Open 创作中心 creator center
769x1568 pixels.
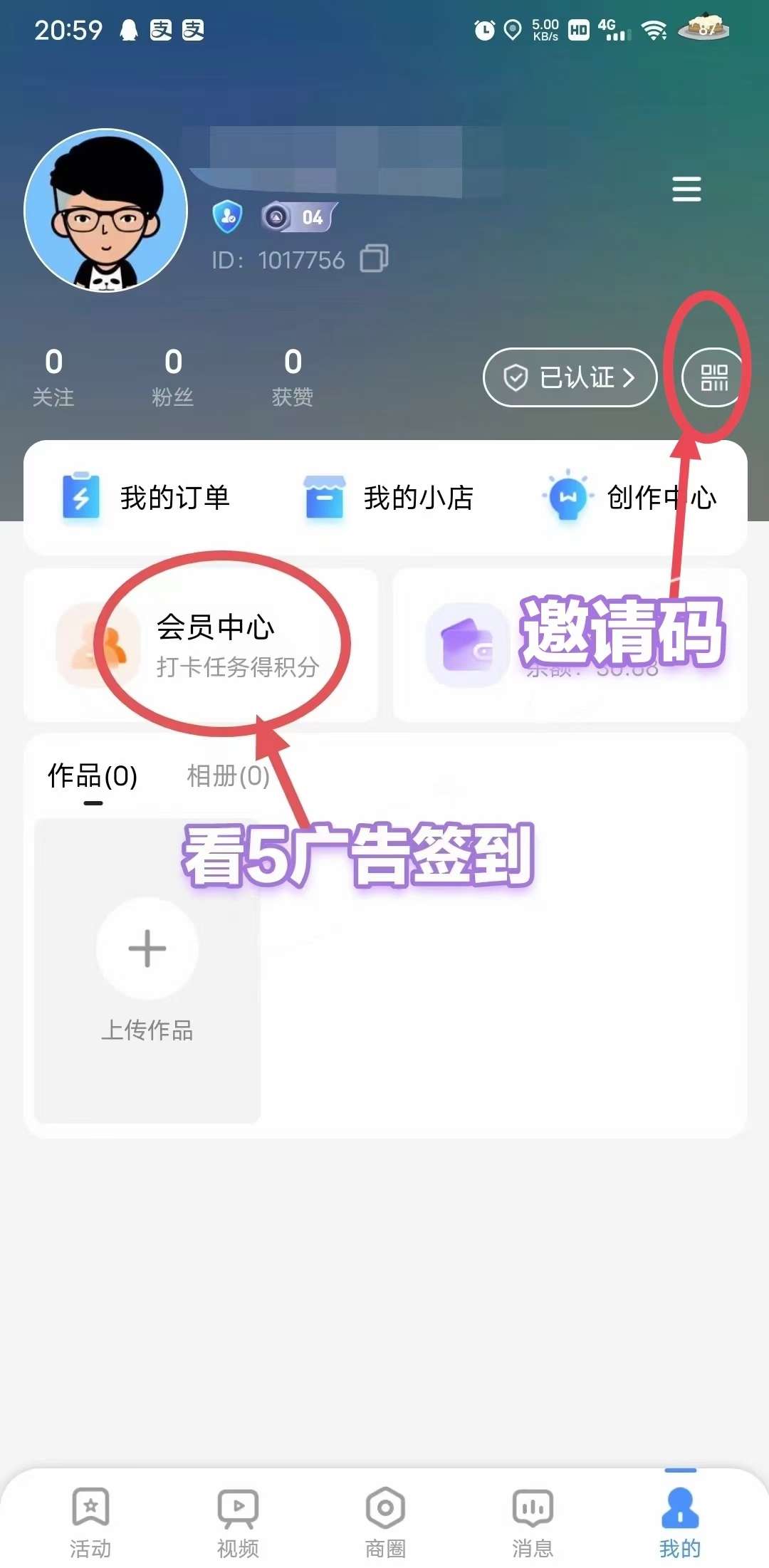pos(630,497)
